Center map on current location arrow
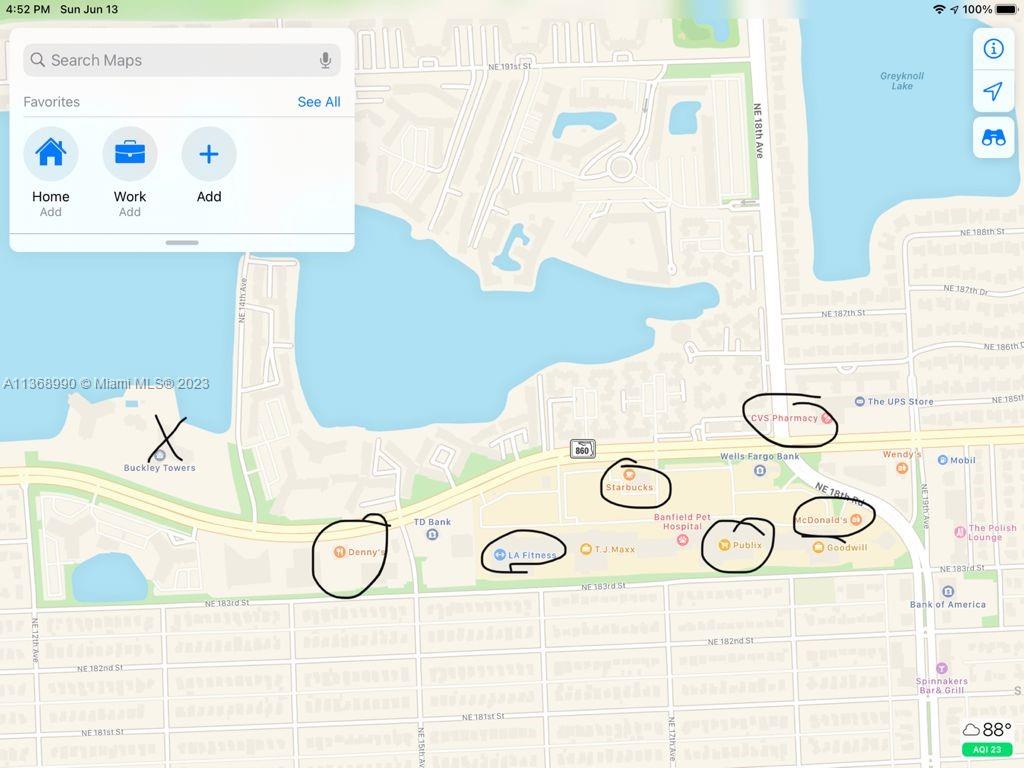1024x768 pixels. point(993,92)
